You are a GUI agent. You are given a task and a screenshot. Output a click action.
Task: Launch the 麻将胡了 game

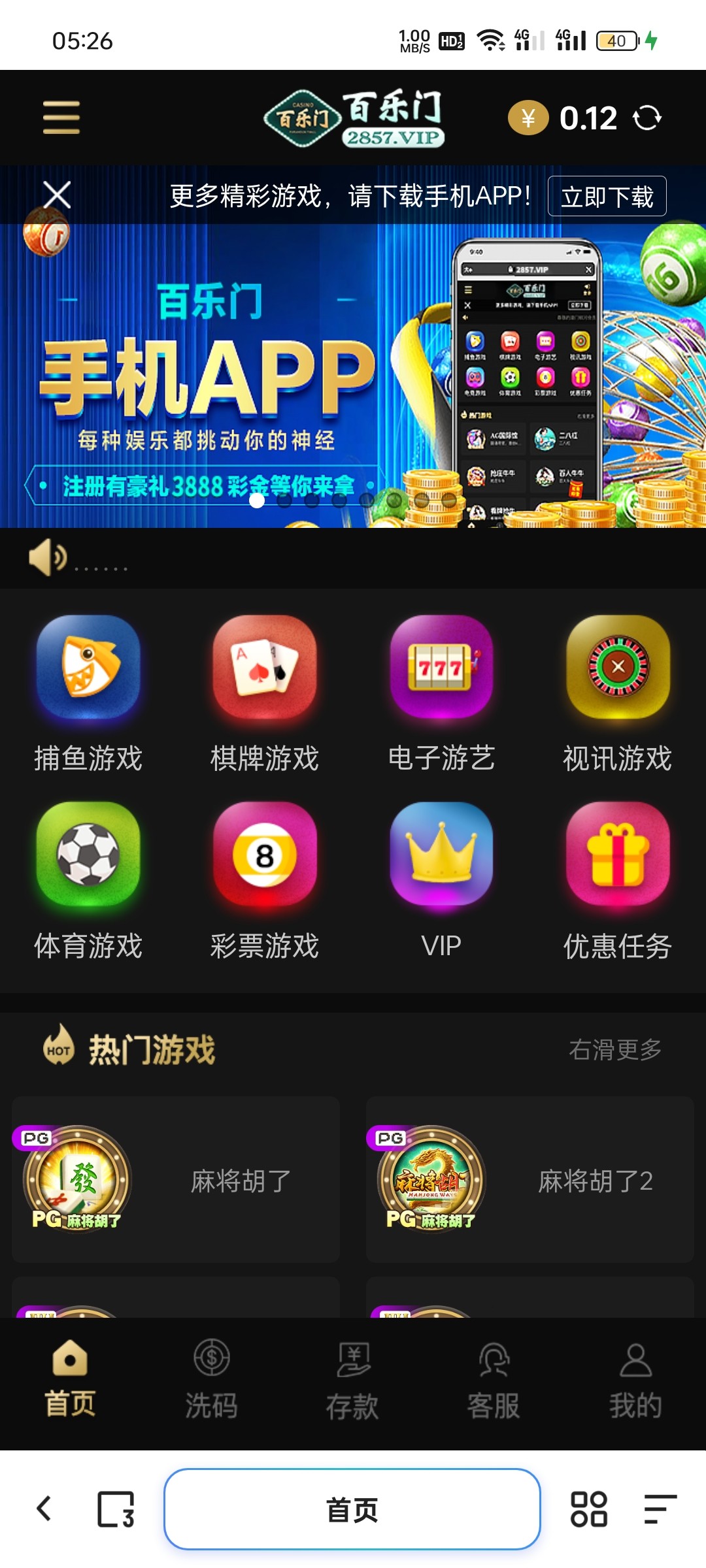click(176, 1179)
